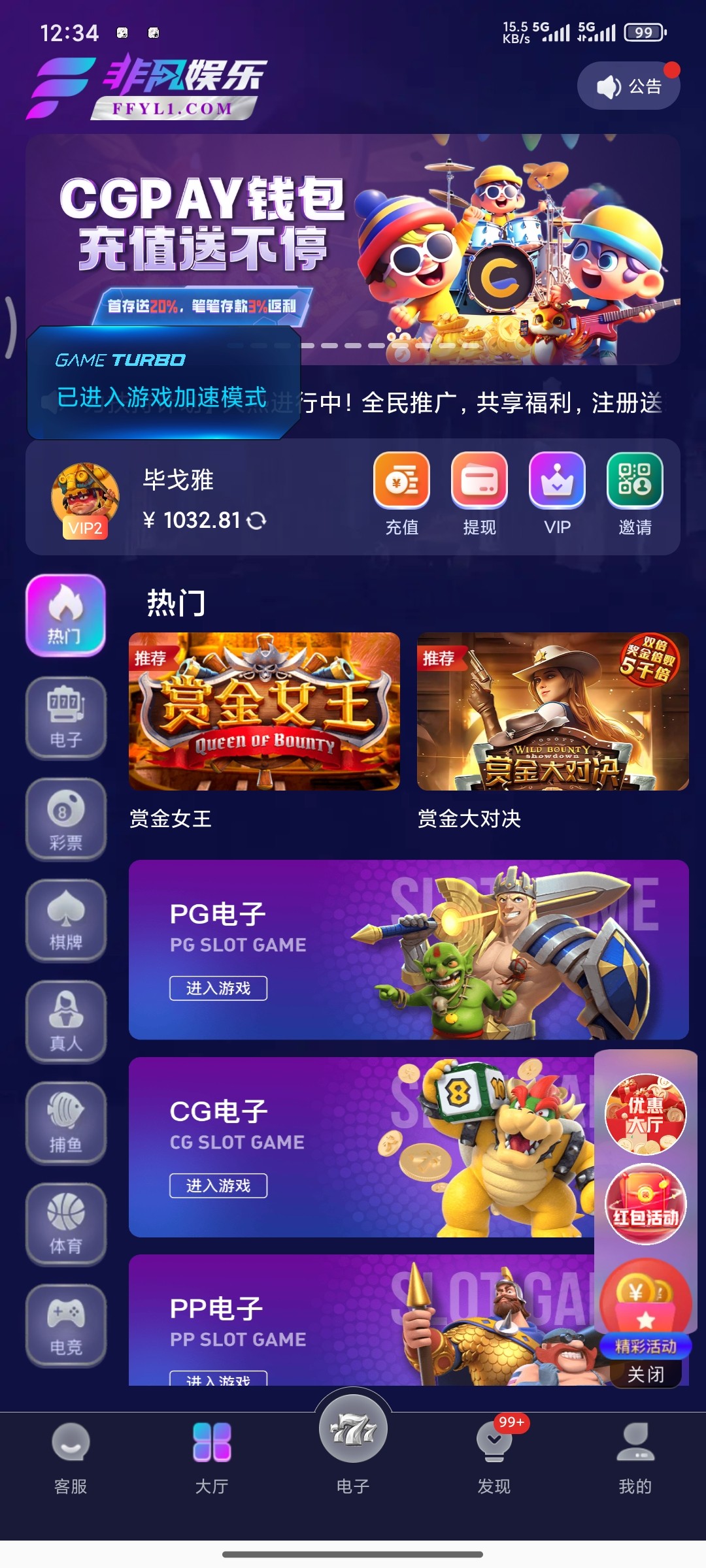Tap the 邀请 invite shortcut
The width and height of the screenshot is (706, 1568).
click(635, 482)
